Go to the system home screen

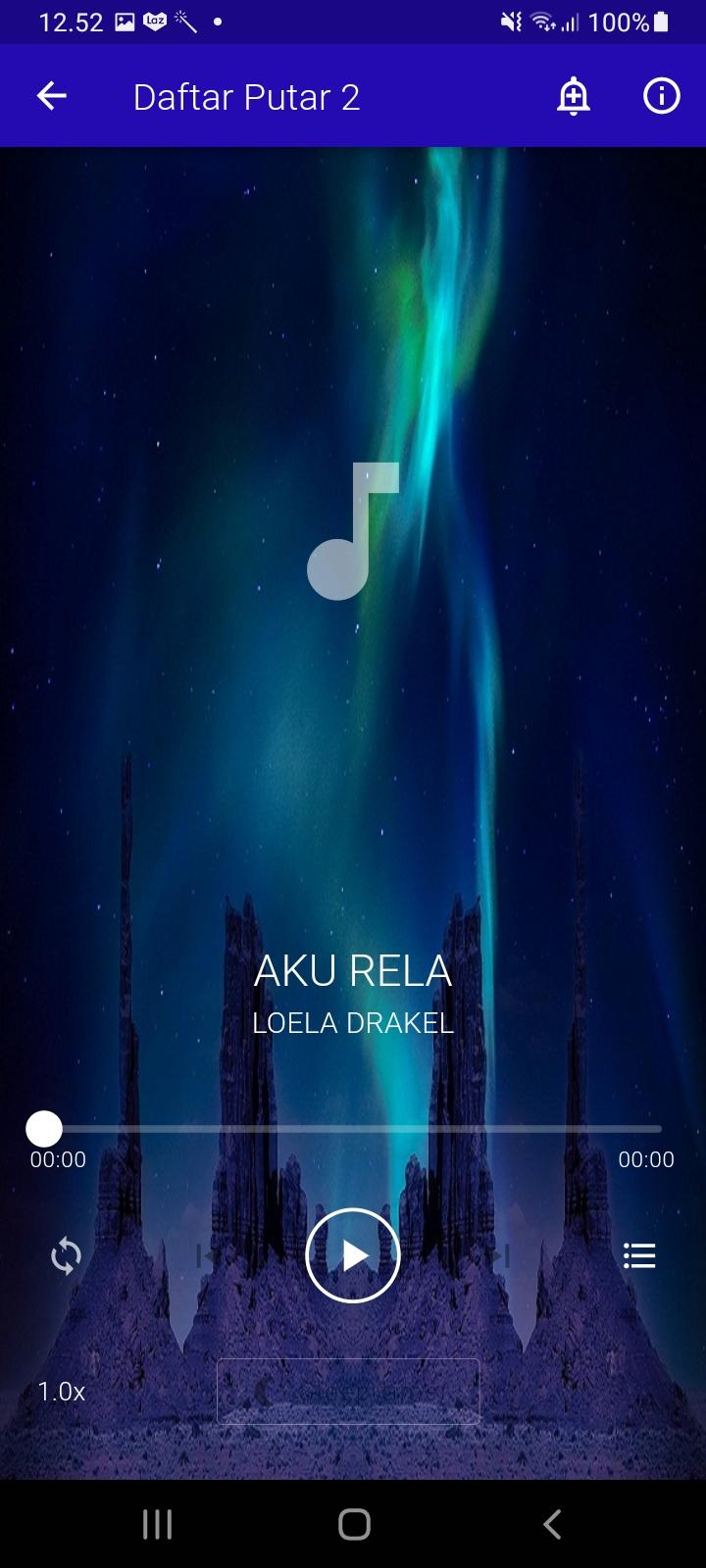click(x=353, y=1524)
